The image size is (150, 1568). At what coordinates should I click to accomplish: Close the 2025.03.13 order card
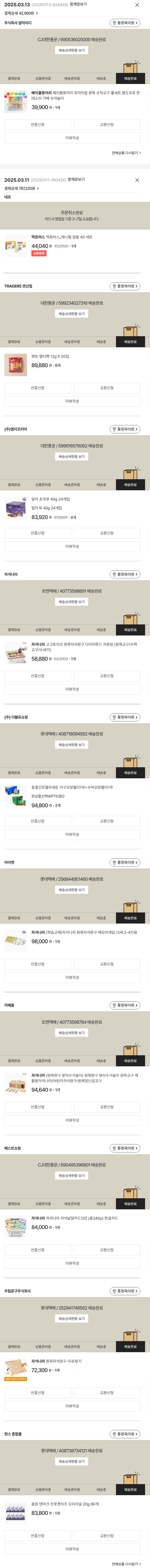coord(137,5)
